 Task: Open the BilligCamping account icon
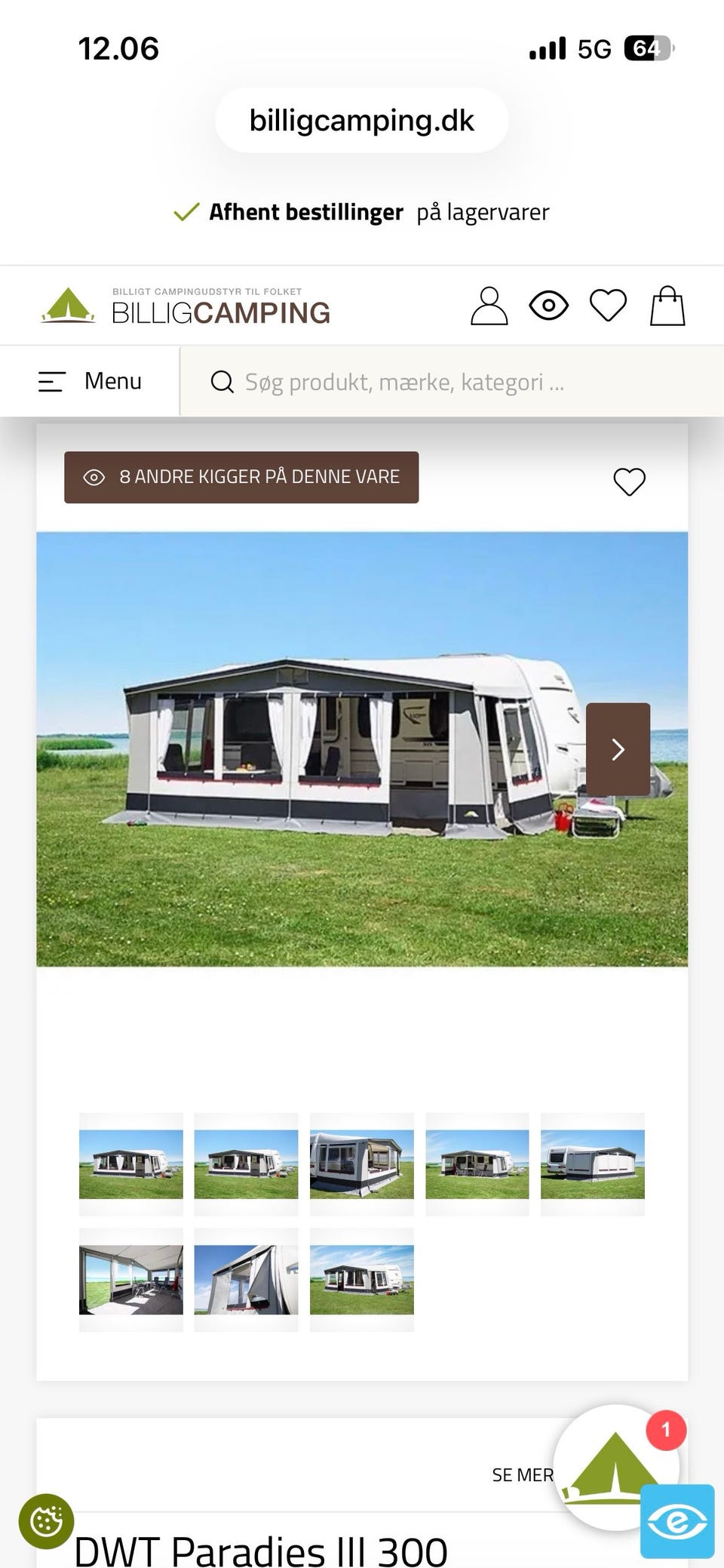point(488,305)
